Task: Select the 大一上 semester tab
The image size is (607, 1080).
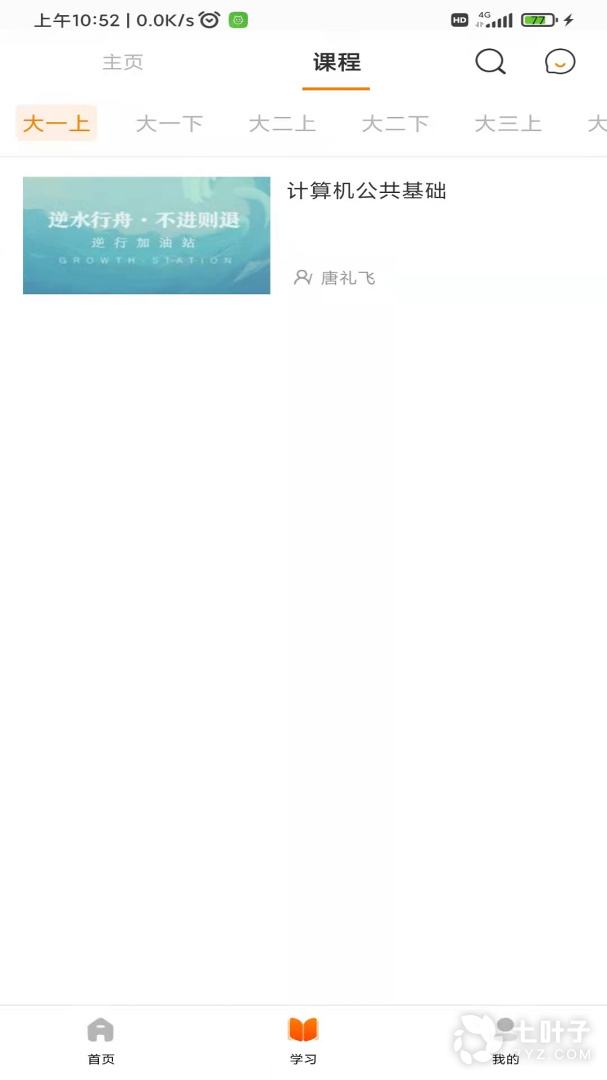Action: 56,124
